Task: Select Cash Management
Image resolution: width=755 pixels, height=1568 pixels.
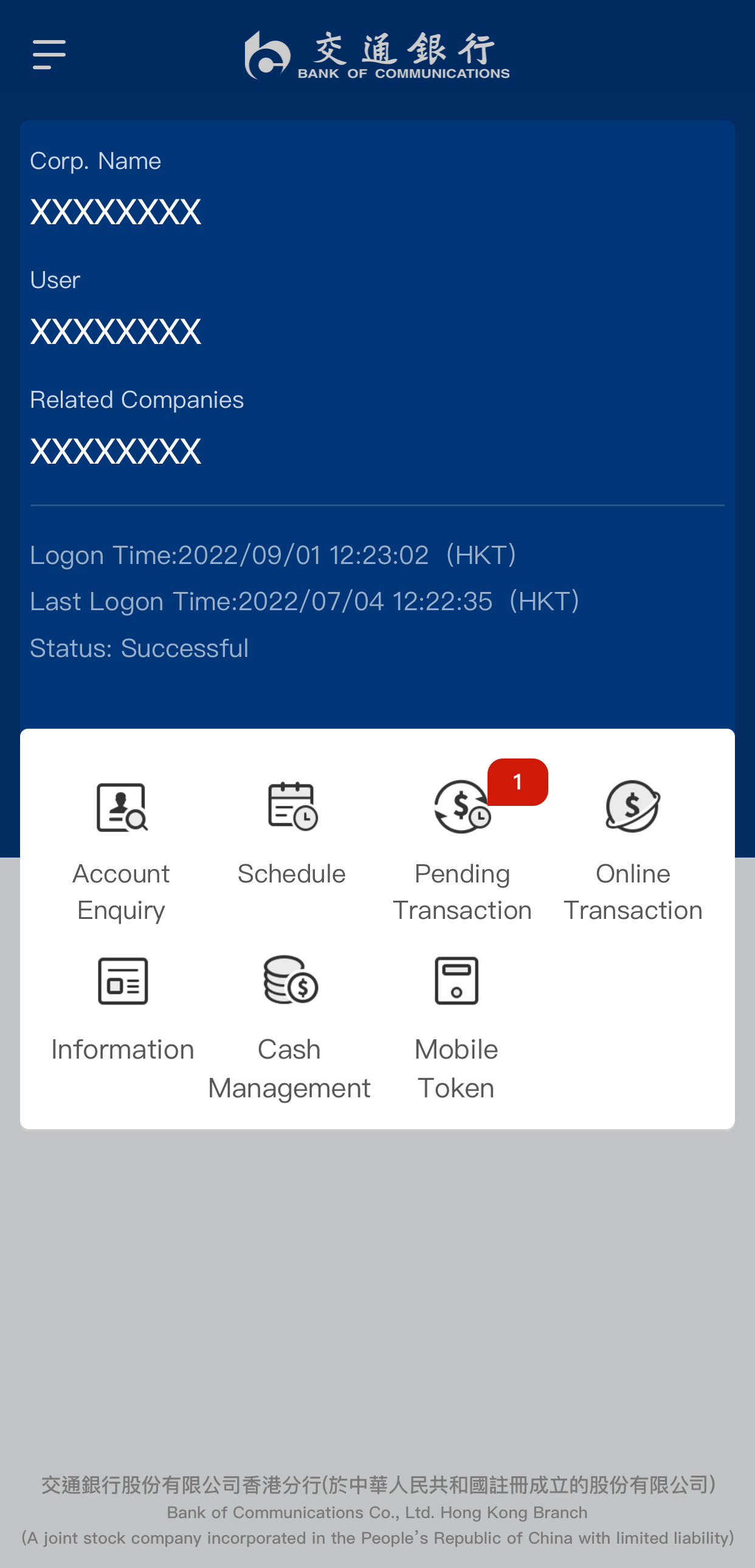Action: tap(289, 1029)
